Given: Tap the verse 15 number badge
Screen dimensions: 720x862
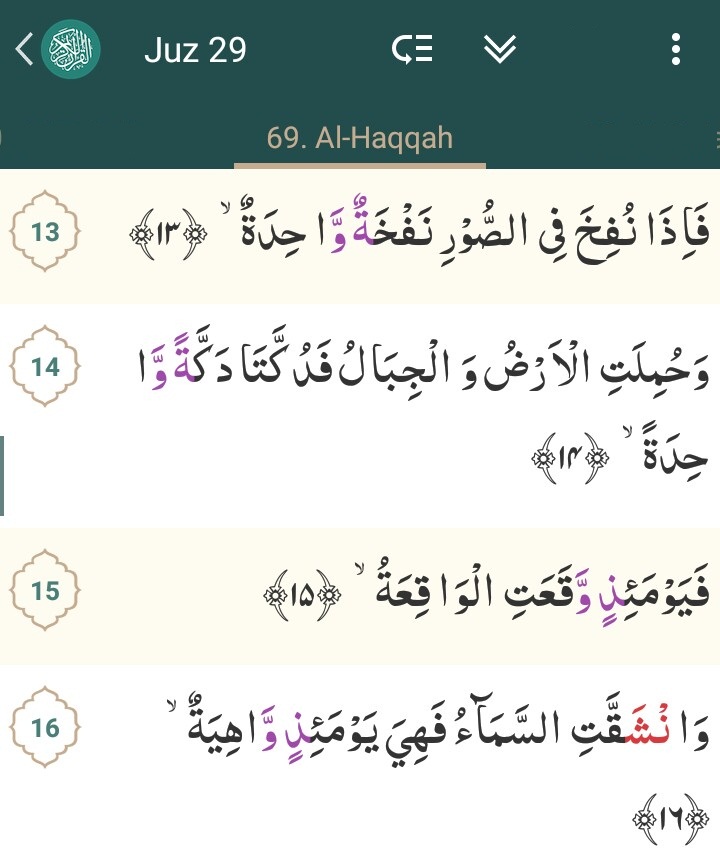Looking at the screenshot, I should [45, 591].
